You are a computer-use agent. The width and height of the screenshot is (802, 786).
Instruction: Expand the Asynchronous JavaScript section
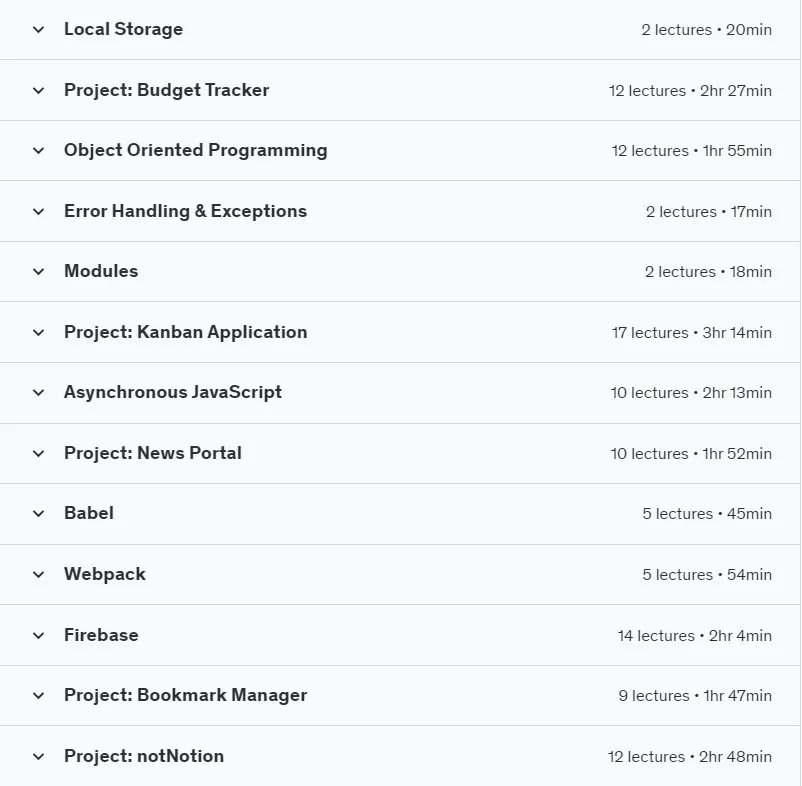[x=400, y=393]
